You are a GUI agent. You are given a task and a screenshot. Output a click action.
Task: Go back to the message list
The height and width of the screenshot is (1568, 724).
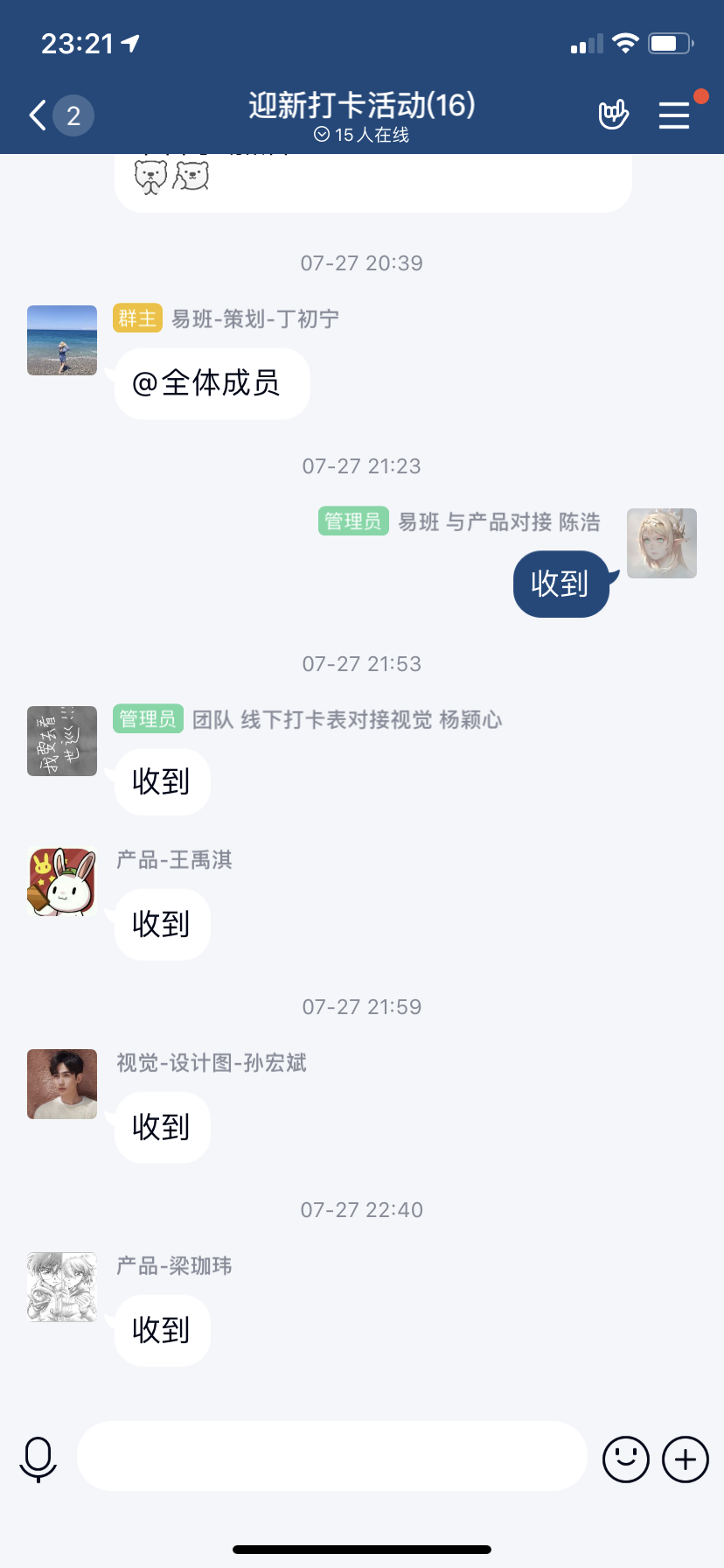(x=38, y=115)
